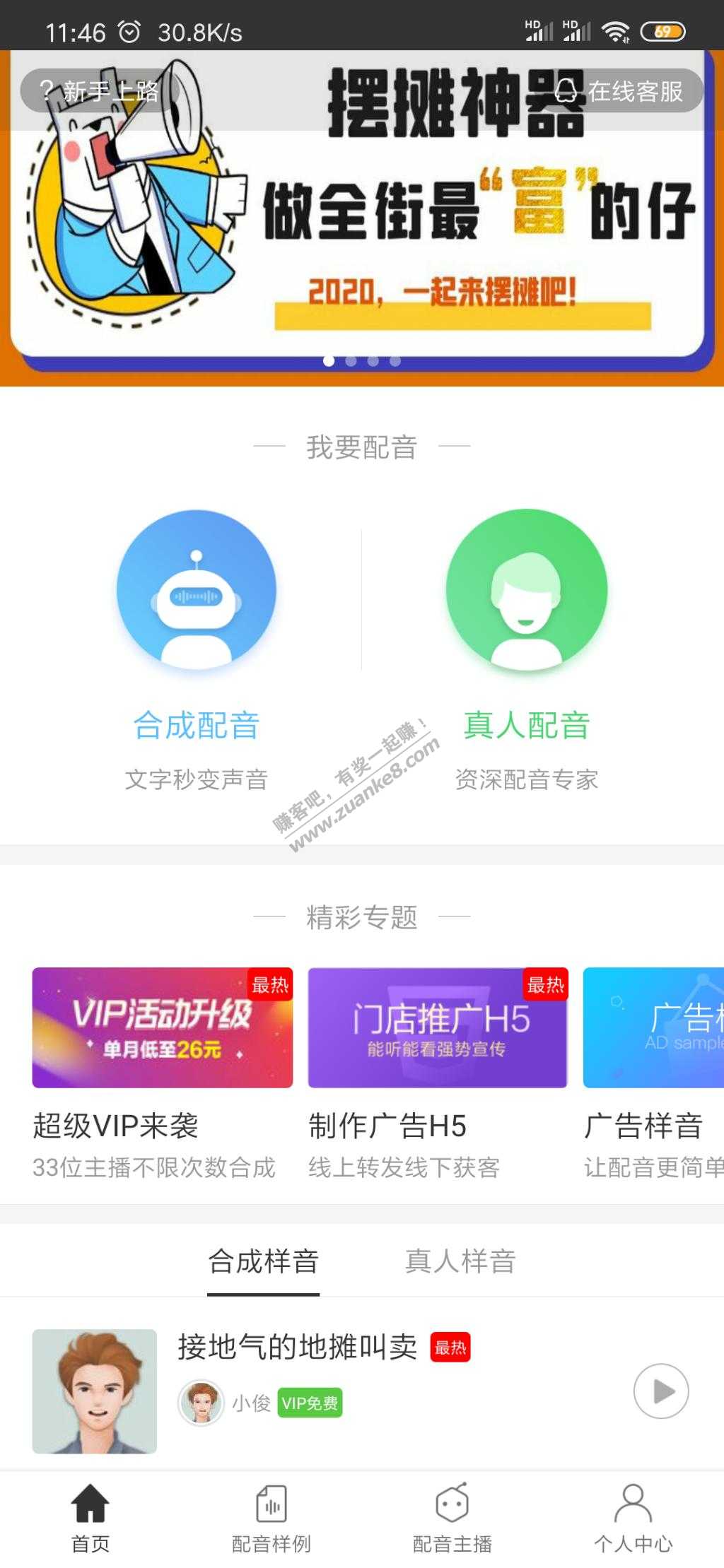
Task: Go to the 首页 home tab
Action: coord(90,1518)
